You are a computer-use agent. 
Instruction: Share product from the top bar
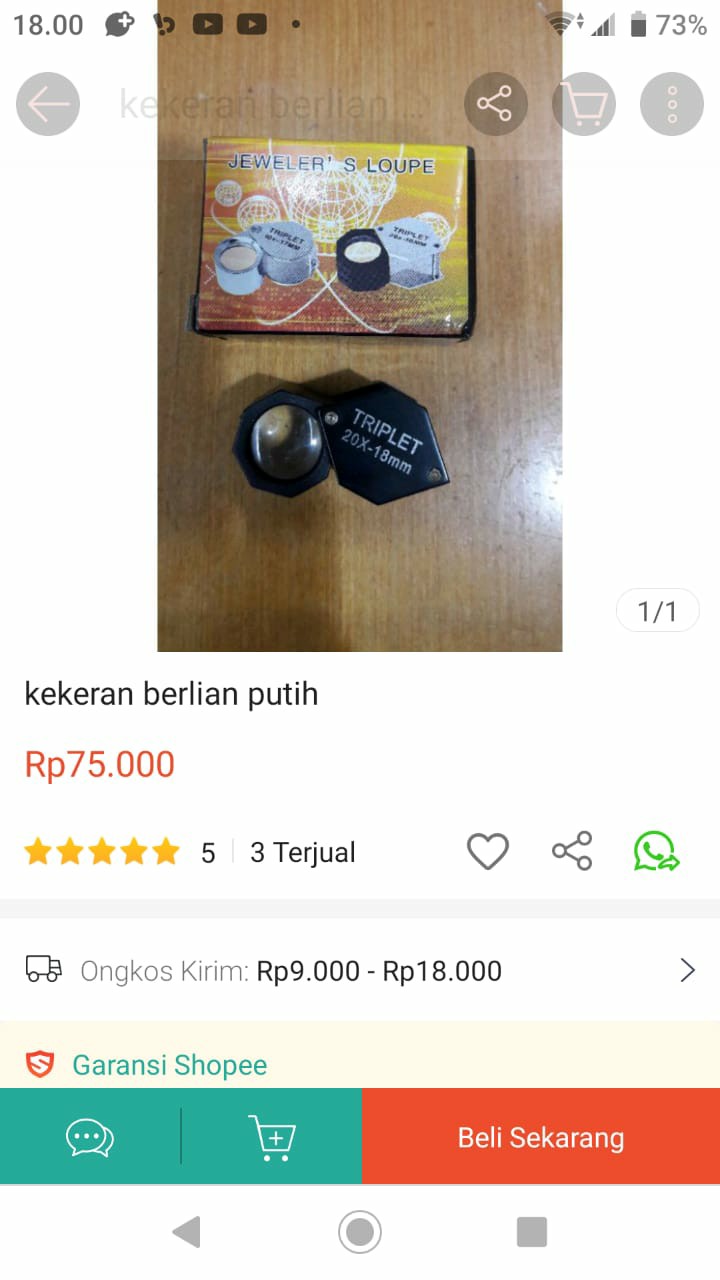click(495, 104)
